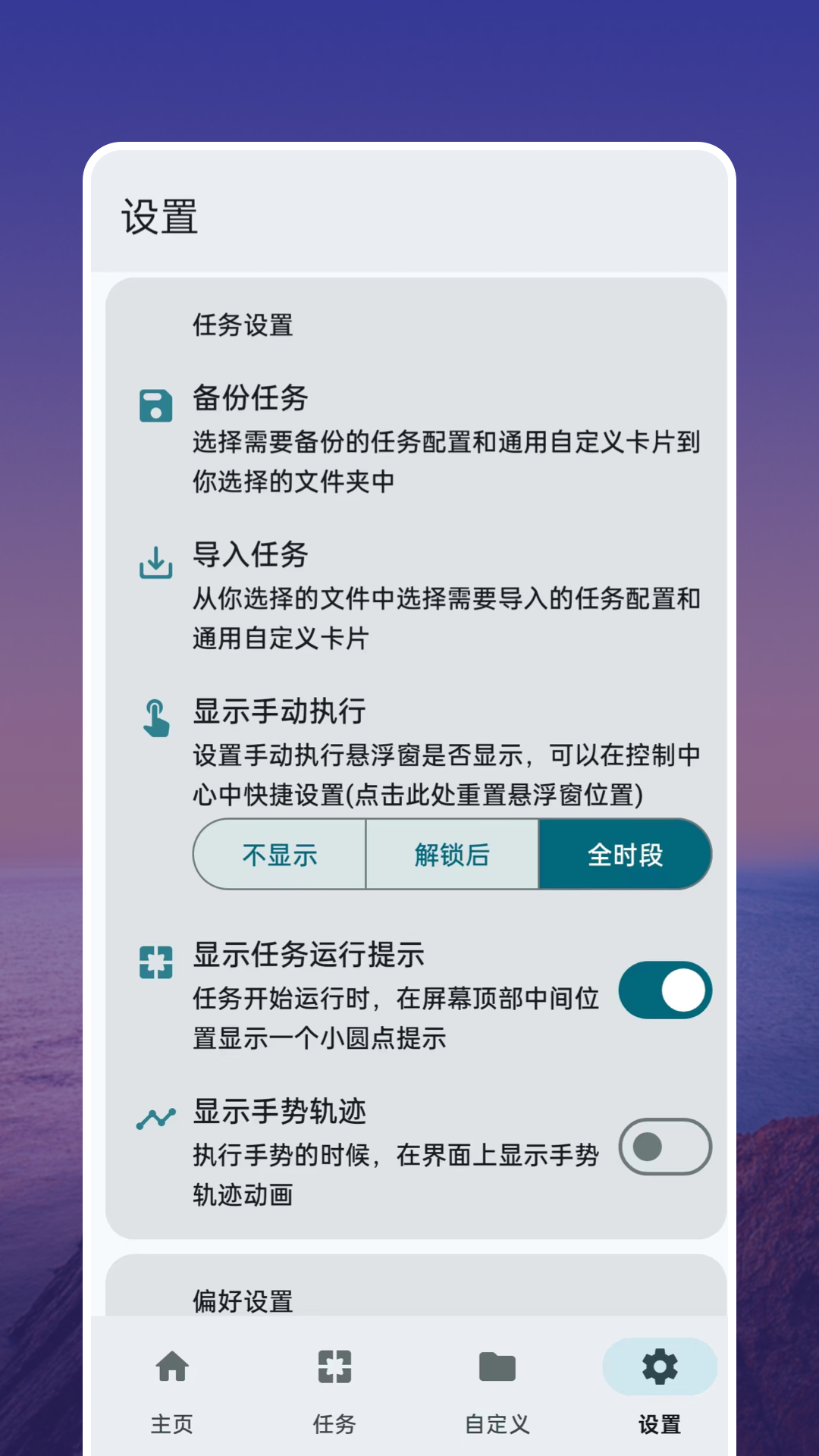819x1456 pixels.
Task: Enable the 显示手势轨迹 switch
Action: point(665,1147)
